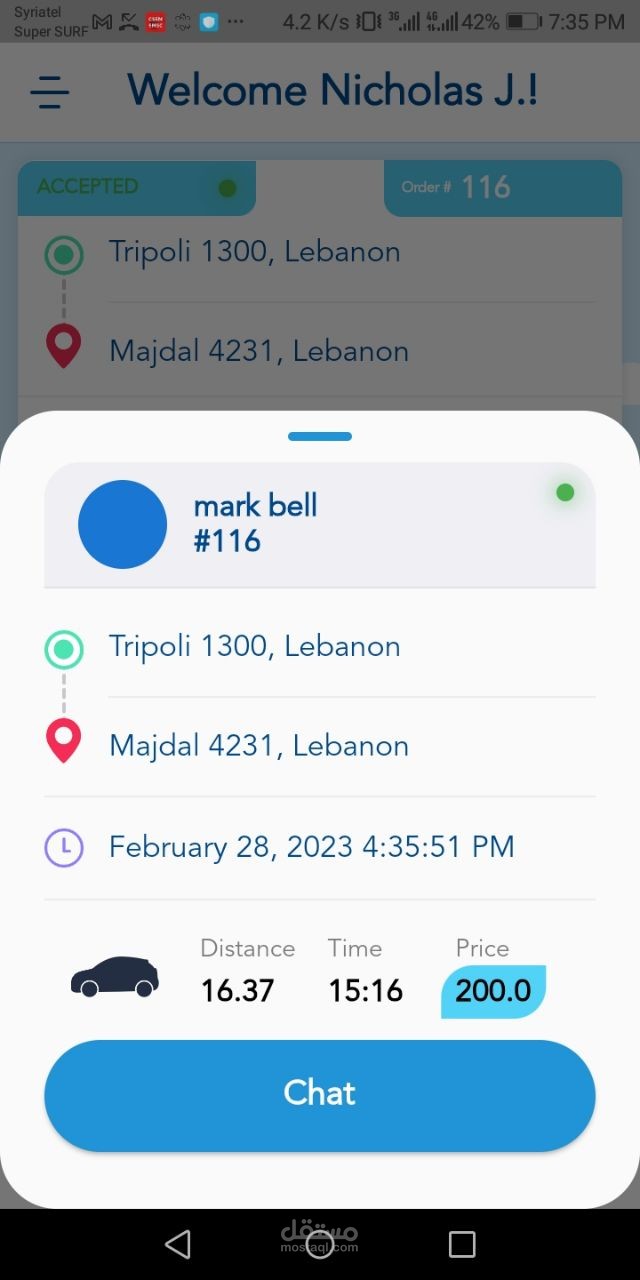The image size is (640, 1280).
Task: Open mark bell's profile card
Action: click(320, 524)
